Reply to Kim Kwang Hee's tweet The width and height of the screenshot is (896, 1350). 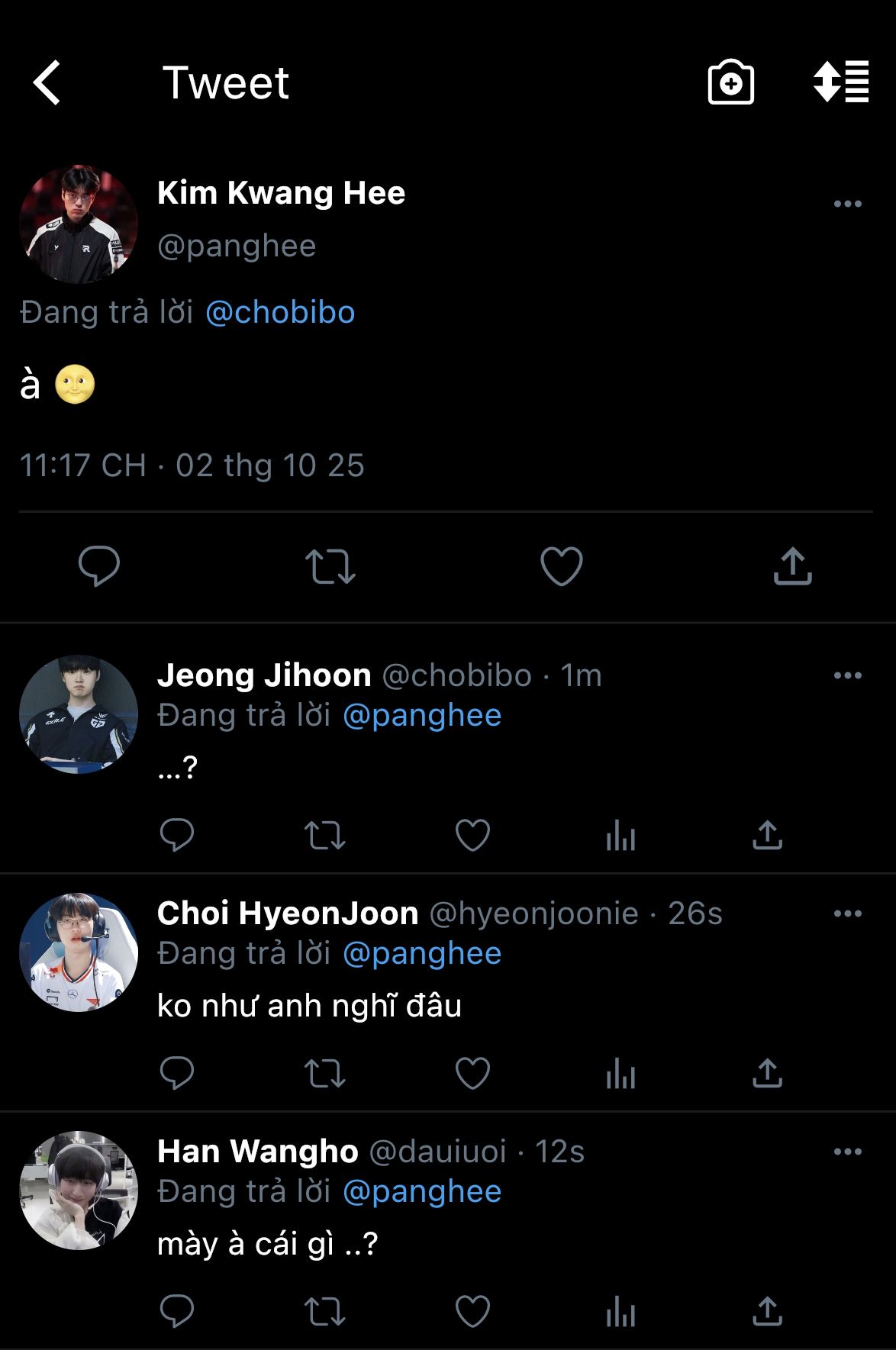point(99,566)
